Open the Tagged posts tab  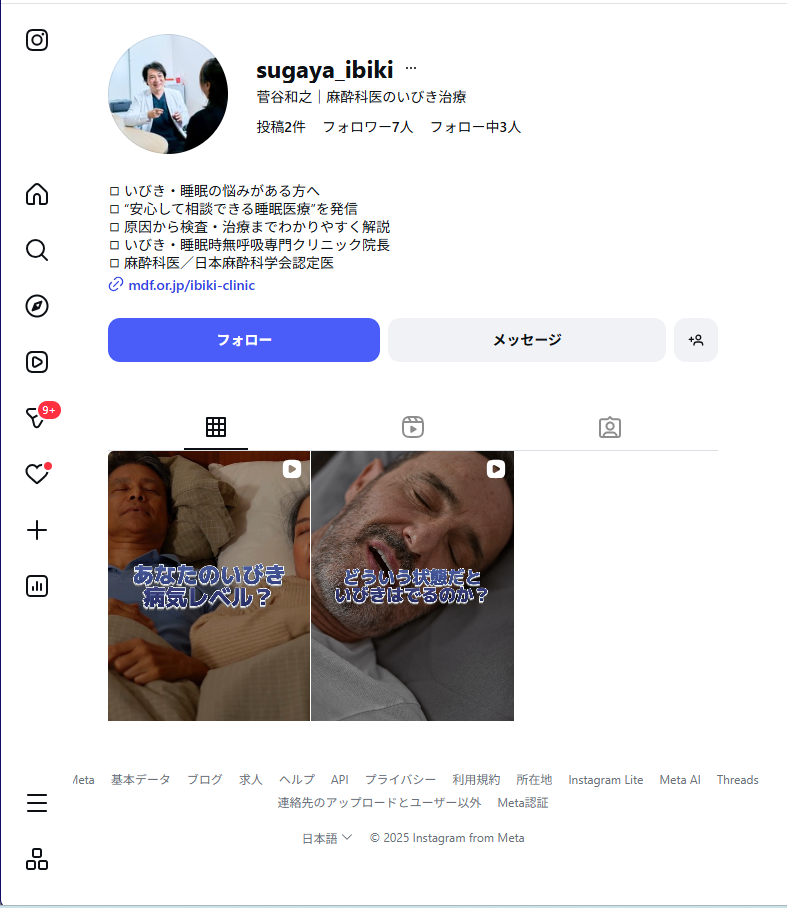coord(610,427)
